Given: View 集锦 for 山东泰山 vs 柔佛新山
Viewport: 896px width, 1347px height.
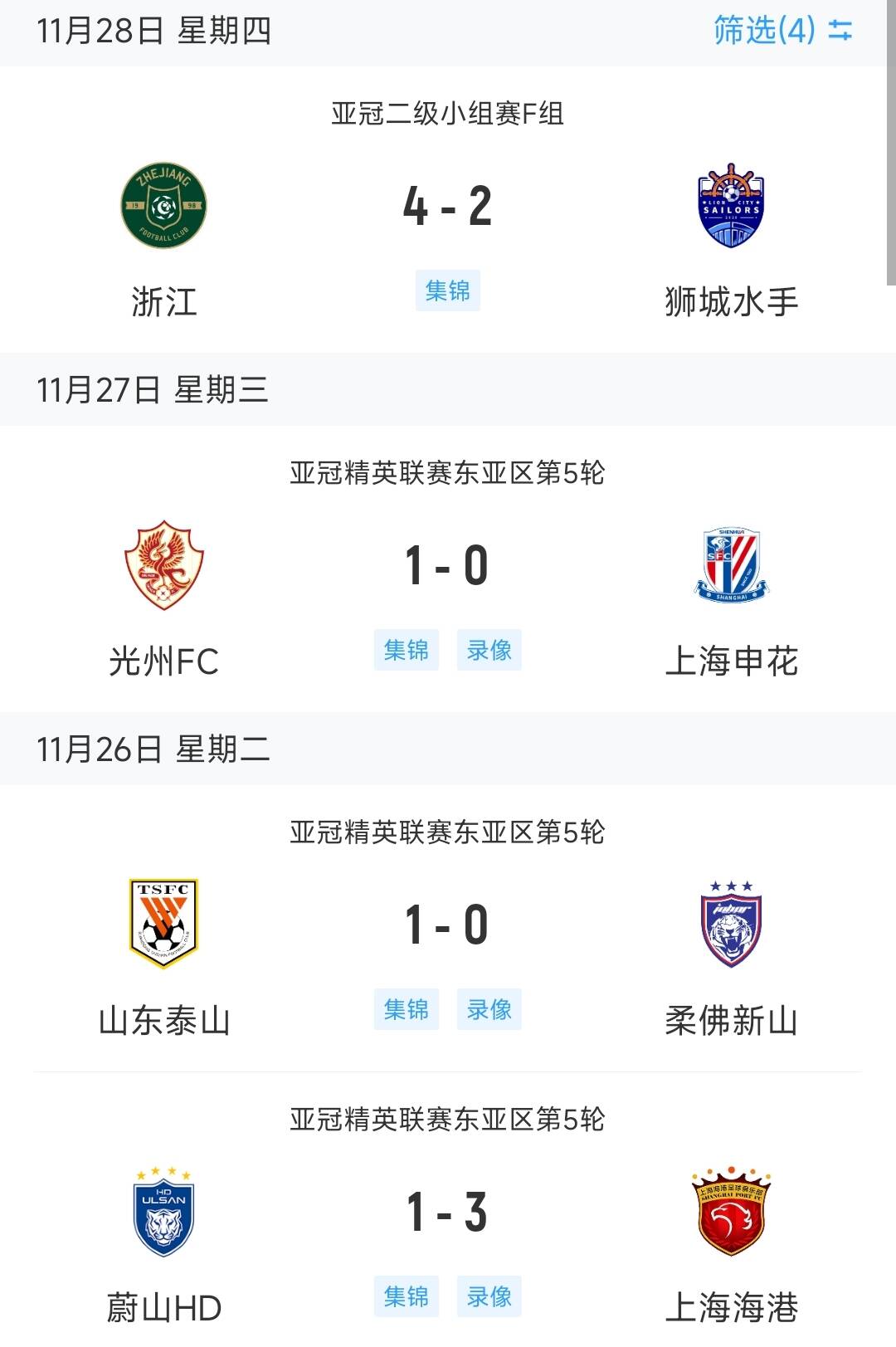Looking at the screenshot, I should coord(406,1009).
